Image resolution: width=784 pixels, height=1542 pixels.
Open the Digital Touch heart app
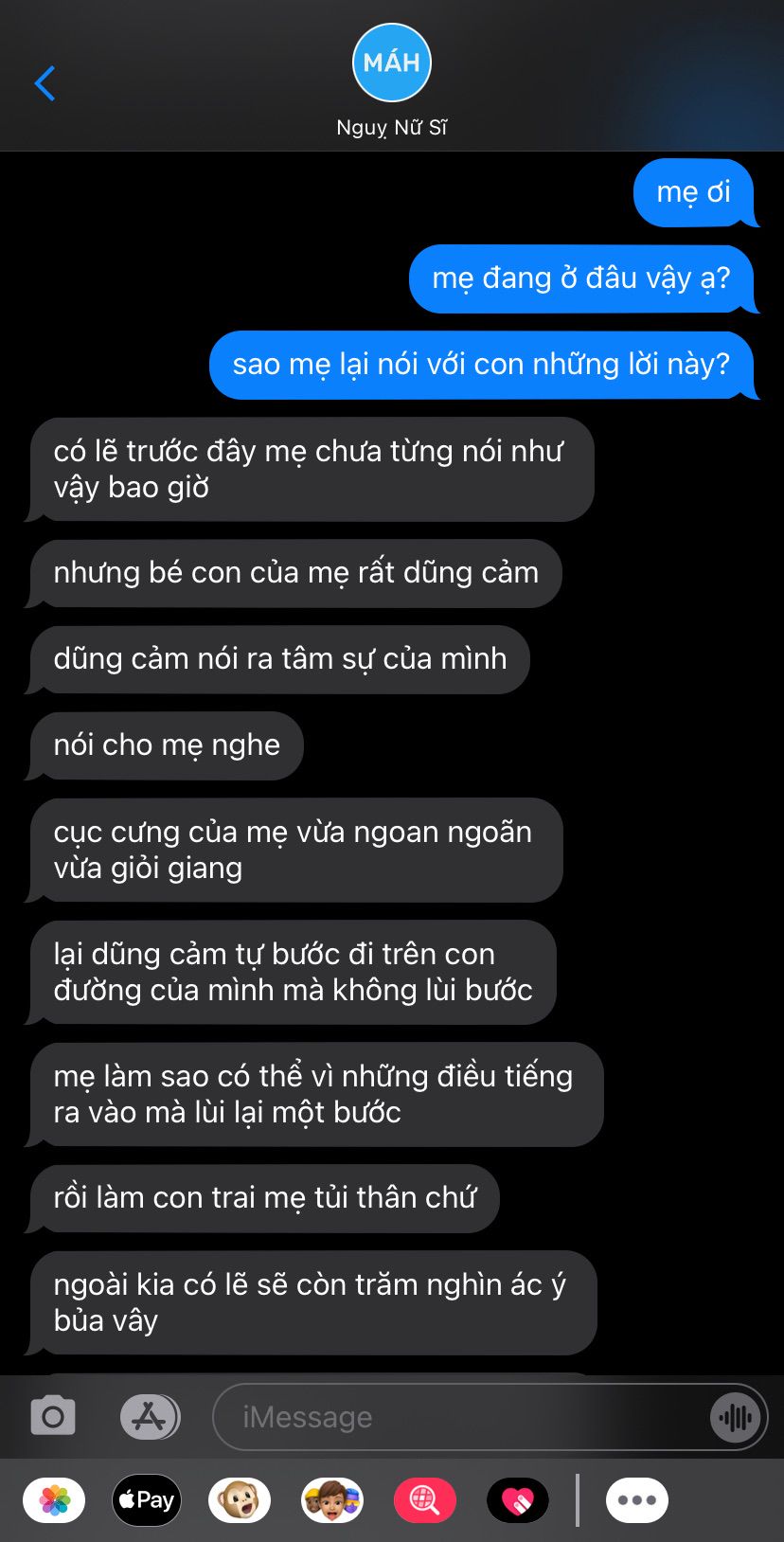click(517, 1500)
